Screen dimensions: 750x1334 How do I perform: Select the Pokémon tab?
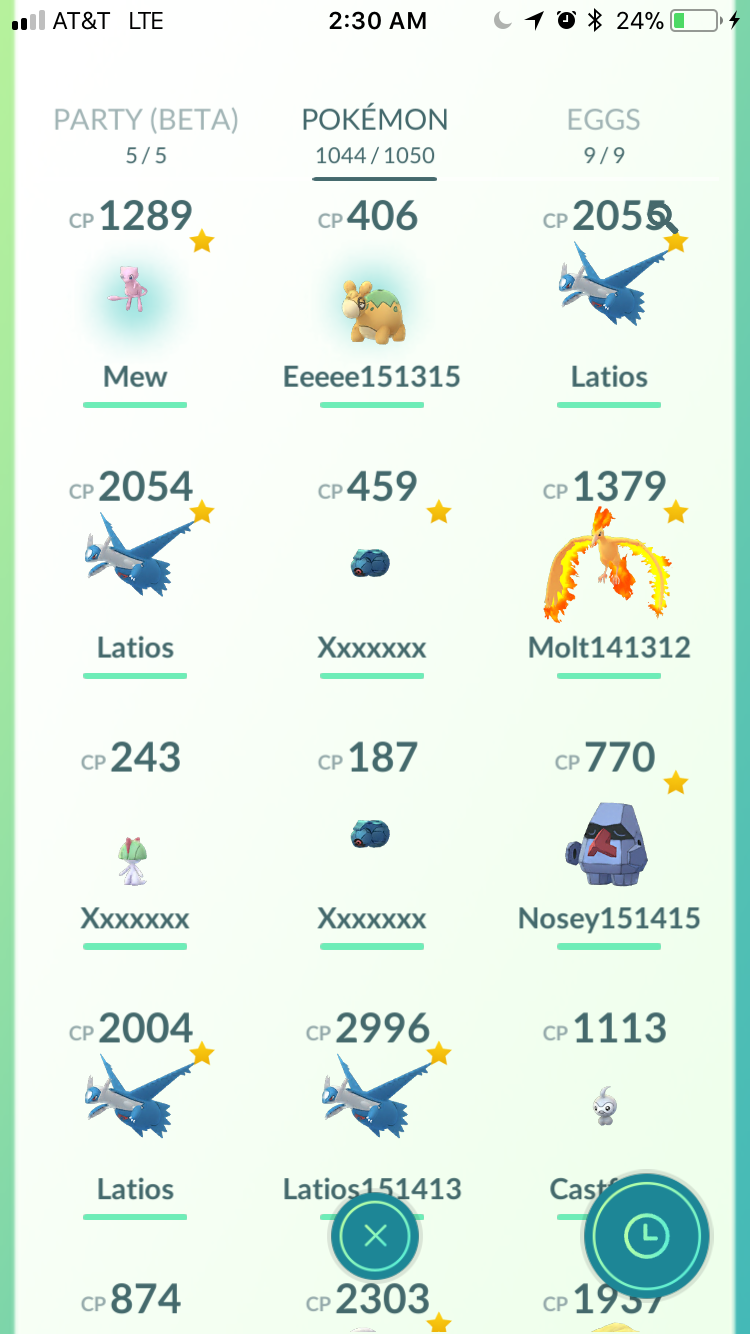tap(375, 135)
